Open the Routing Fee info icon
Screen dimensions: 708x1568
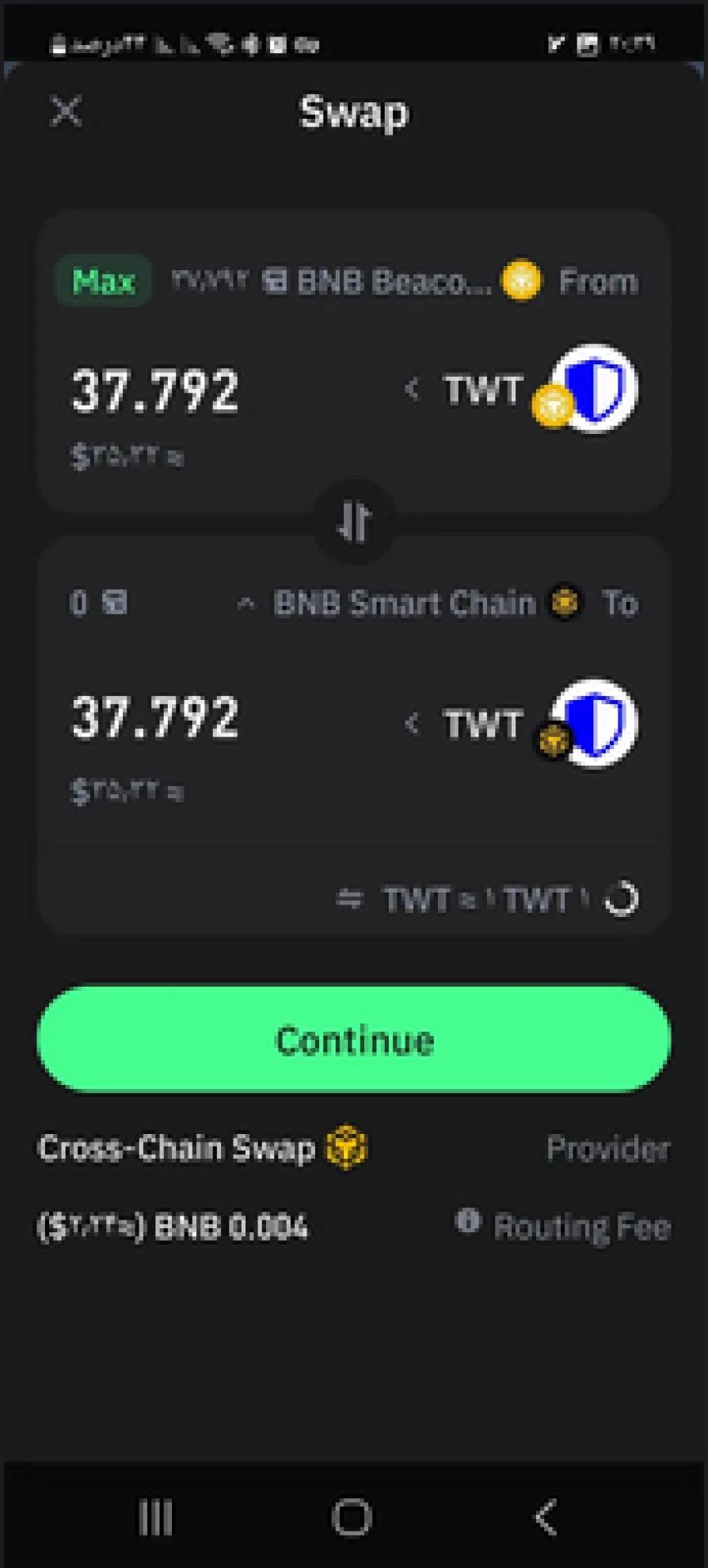467,1220
